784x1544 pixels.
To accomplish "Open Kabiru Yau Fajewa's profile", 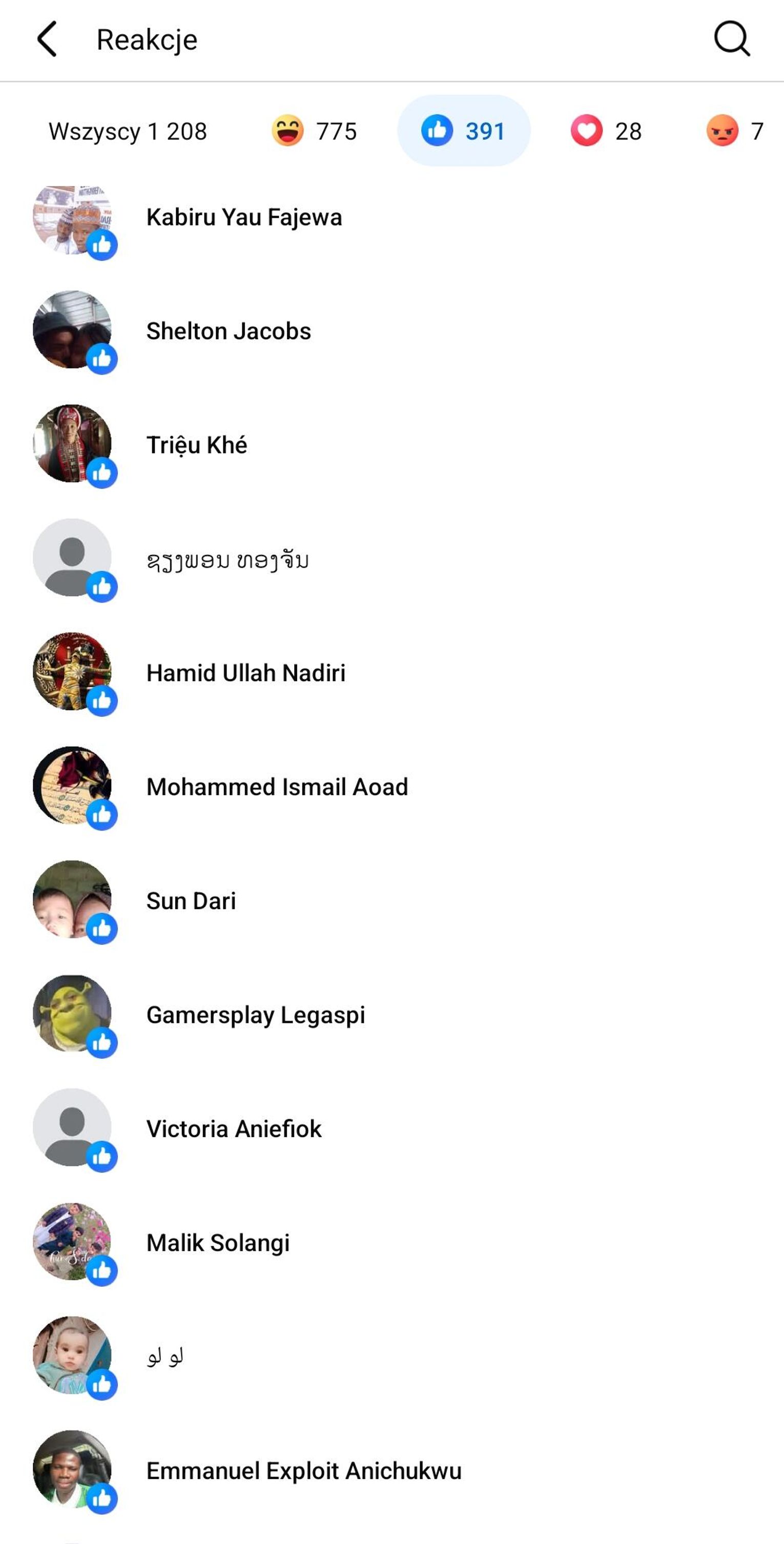I will [x=244, y=218].
